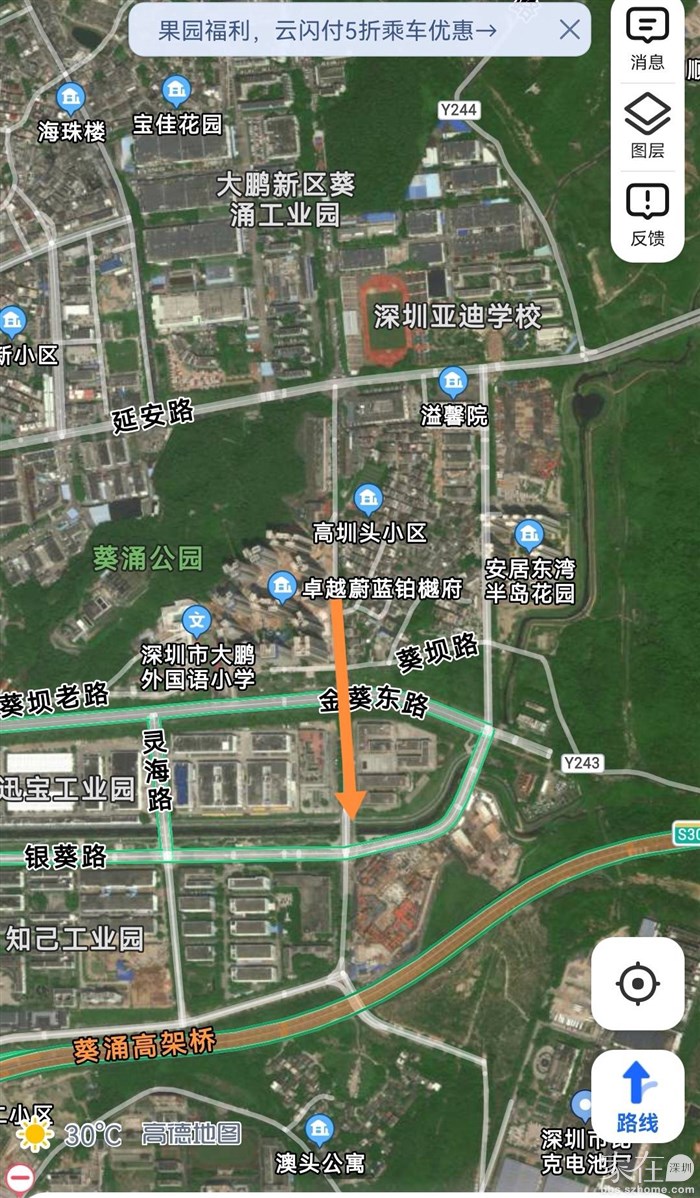The image size is (700, 1198).
Task: Select the 深圳亚迪学校 map label
Action: tap(457, 317)
